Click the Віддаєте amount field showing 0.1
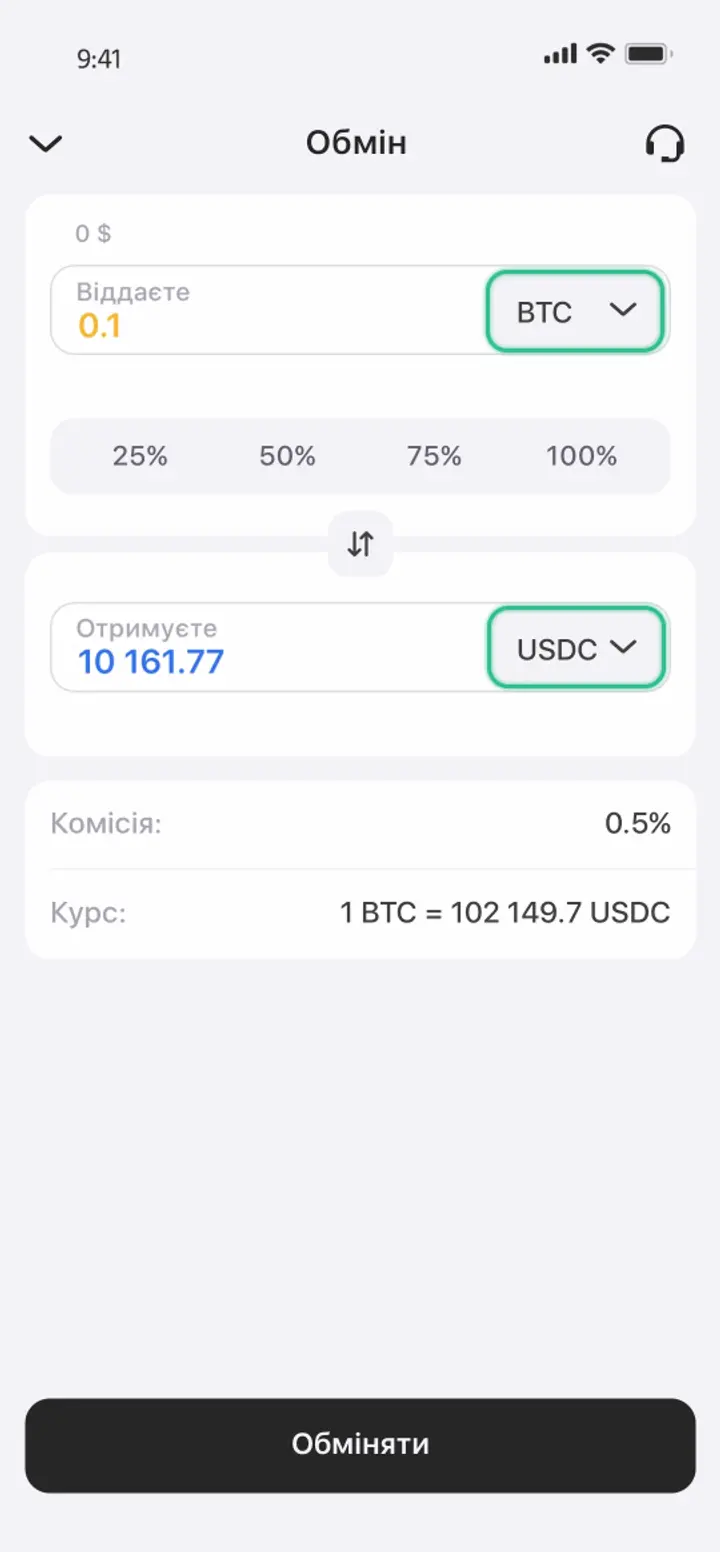This screenshot has height=1552, width=720. 250,311
